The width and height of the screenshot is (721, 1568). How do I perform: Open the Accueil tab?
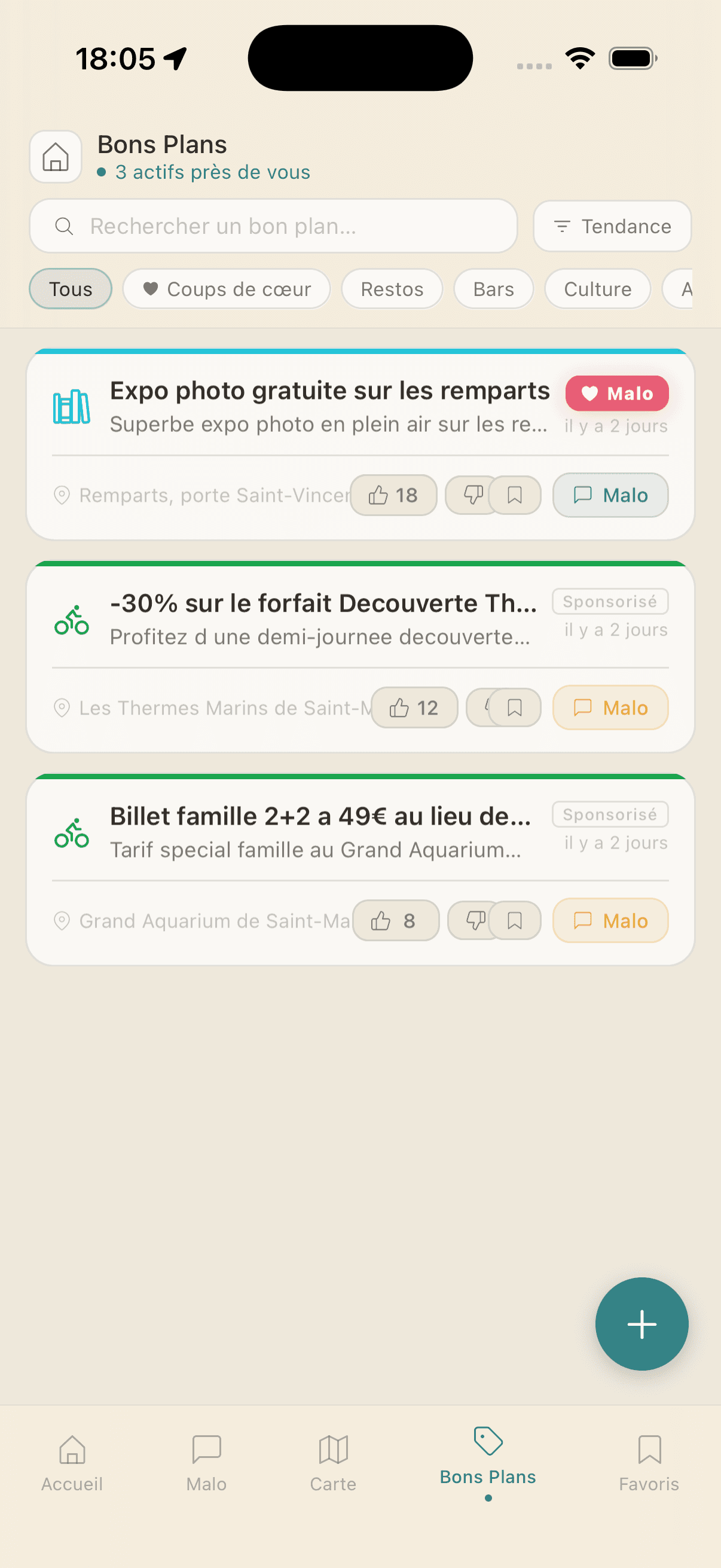pos(71,1467)
